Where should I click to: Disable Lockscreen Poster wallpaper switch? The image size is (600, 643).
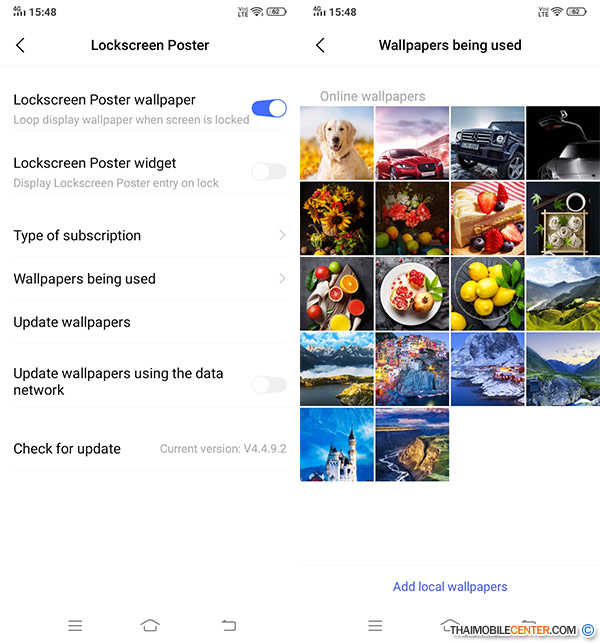click(269, 108)
